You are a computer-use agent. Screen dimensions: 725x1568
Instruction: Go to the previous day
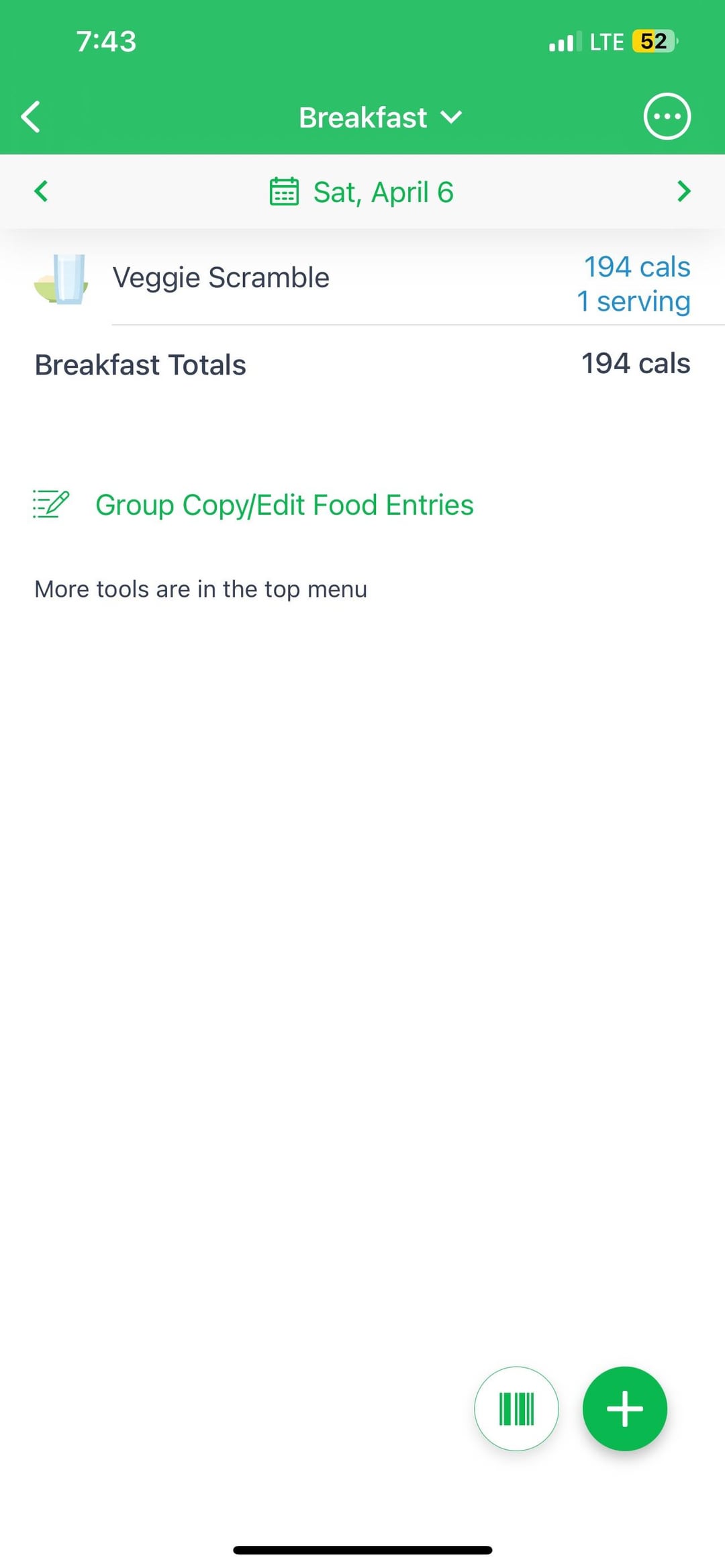[41, 191]
